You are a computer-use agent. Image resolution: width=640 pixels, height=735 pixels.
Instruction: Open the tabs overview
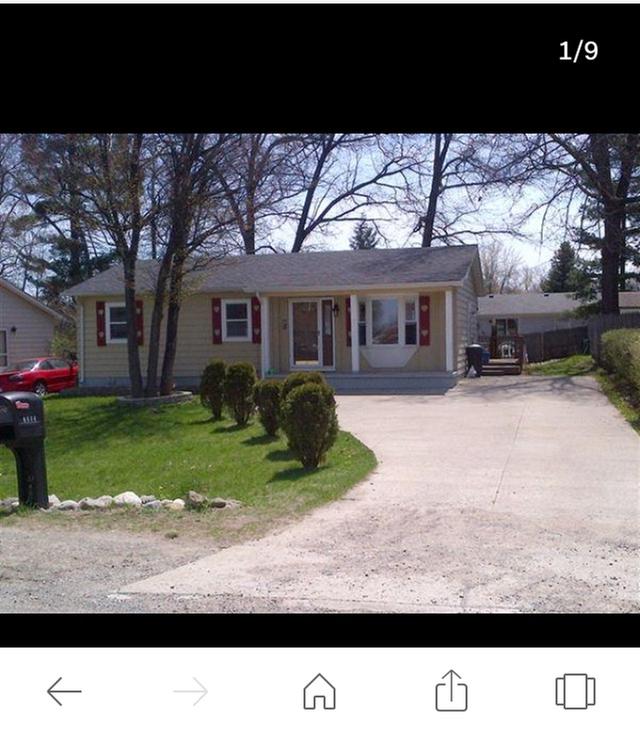click(575, 691)
